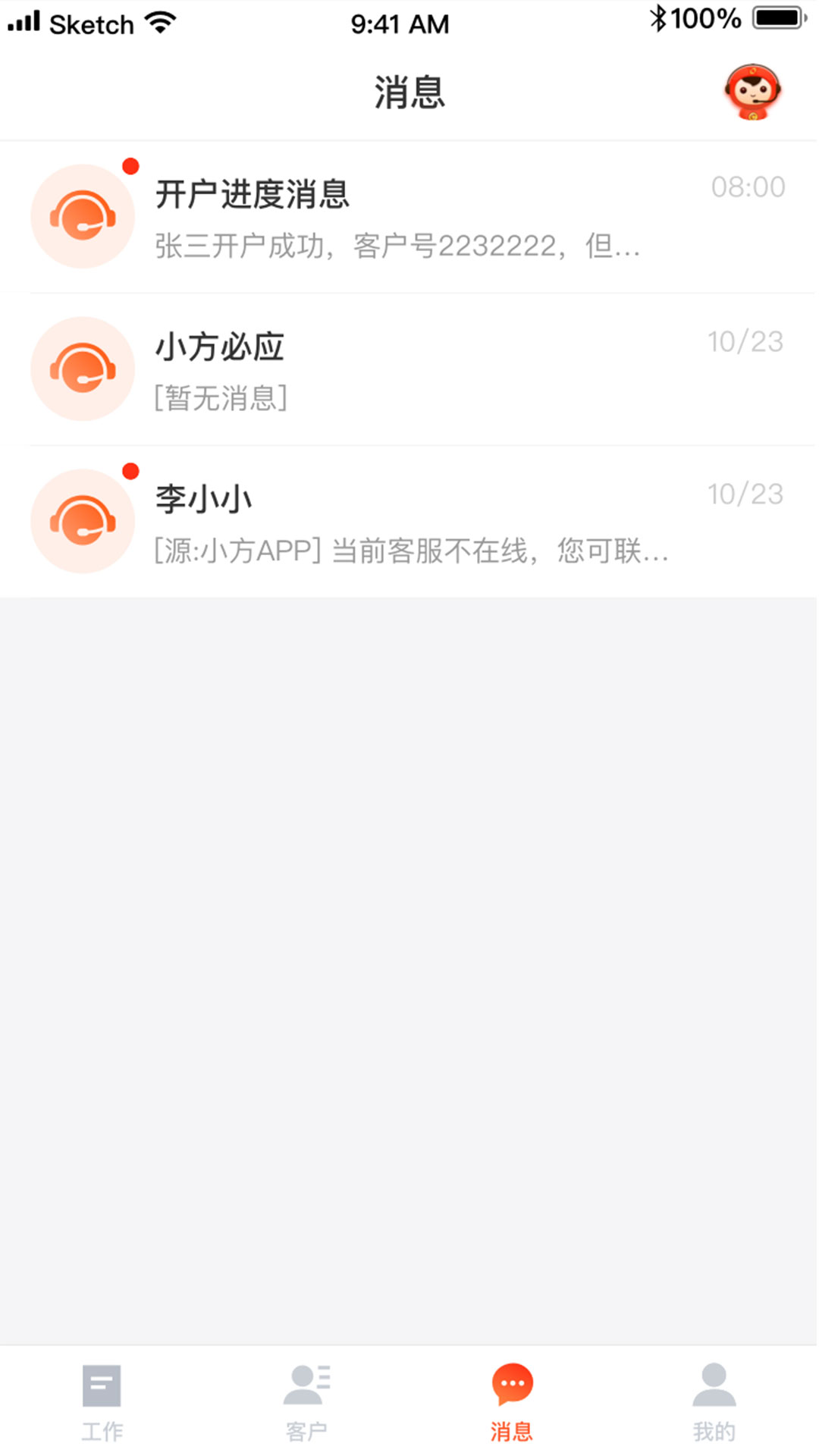Image resolution: width=819 pixels, height=1456 pixels.
Task: Tap the headset avatar of 李小小
Action: coord(83,521)
